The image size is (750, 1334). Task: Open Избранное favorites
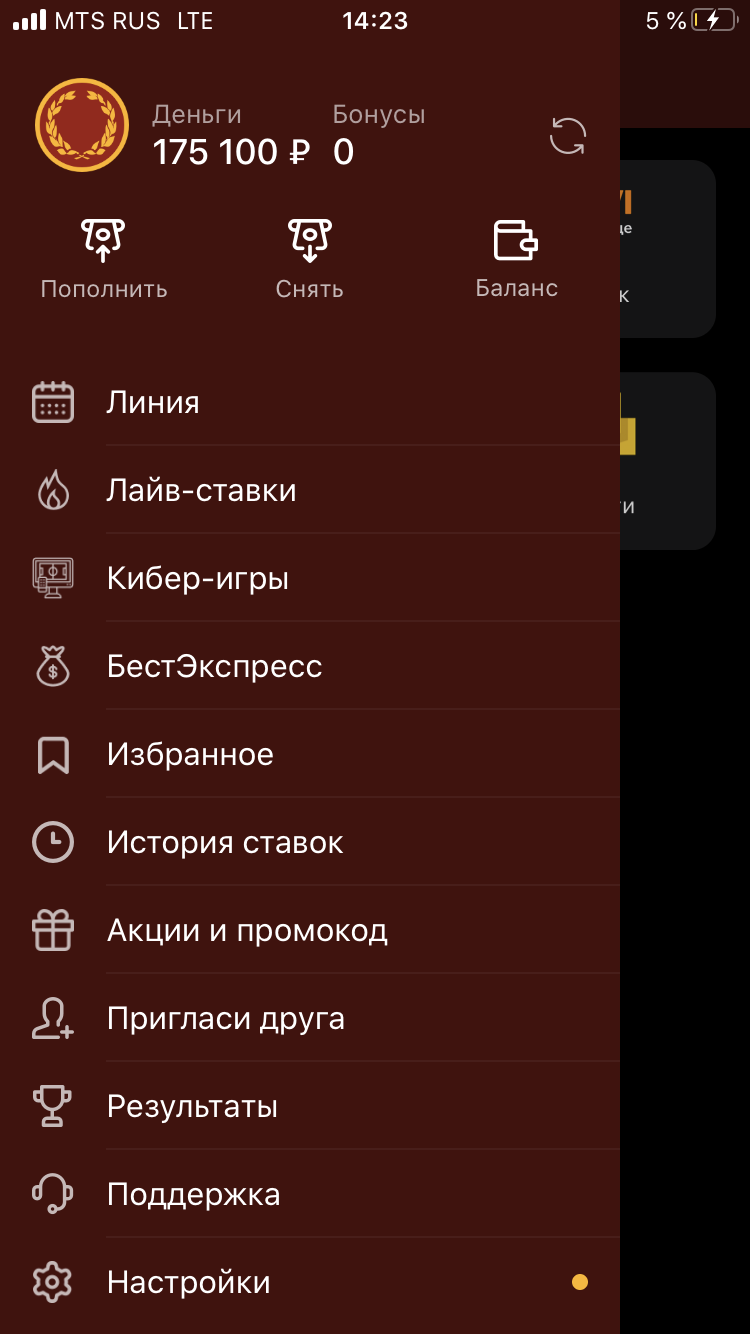[x=190, y=754]
